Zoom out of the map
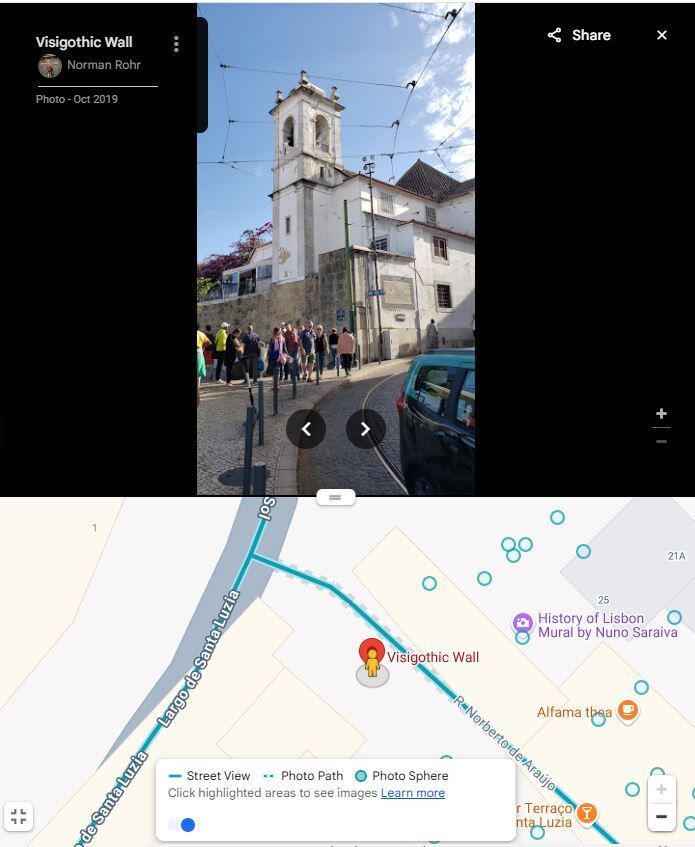 [661, 817]
